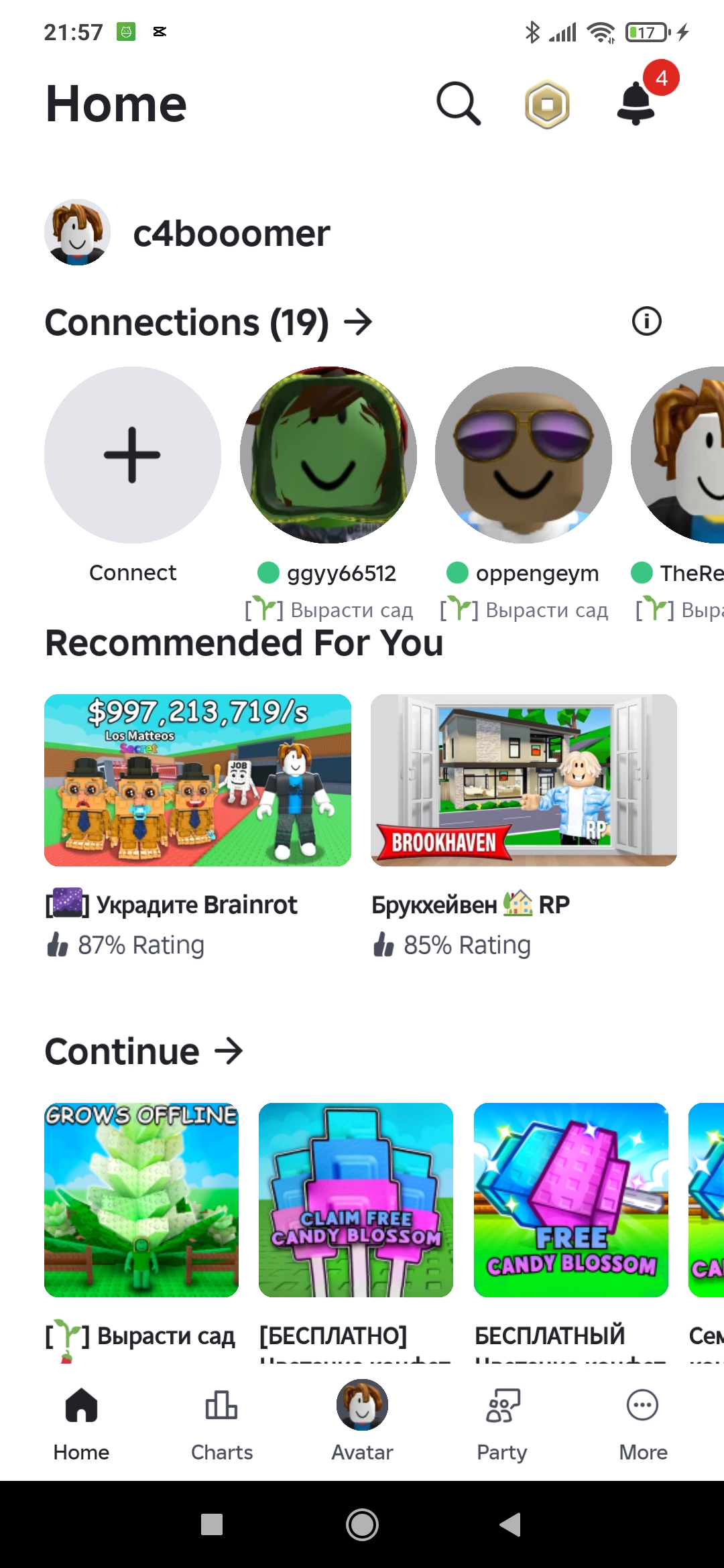Tap the Connect plus button
This screenshot has height=1568, width=724.
[133, 455]
